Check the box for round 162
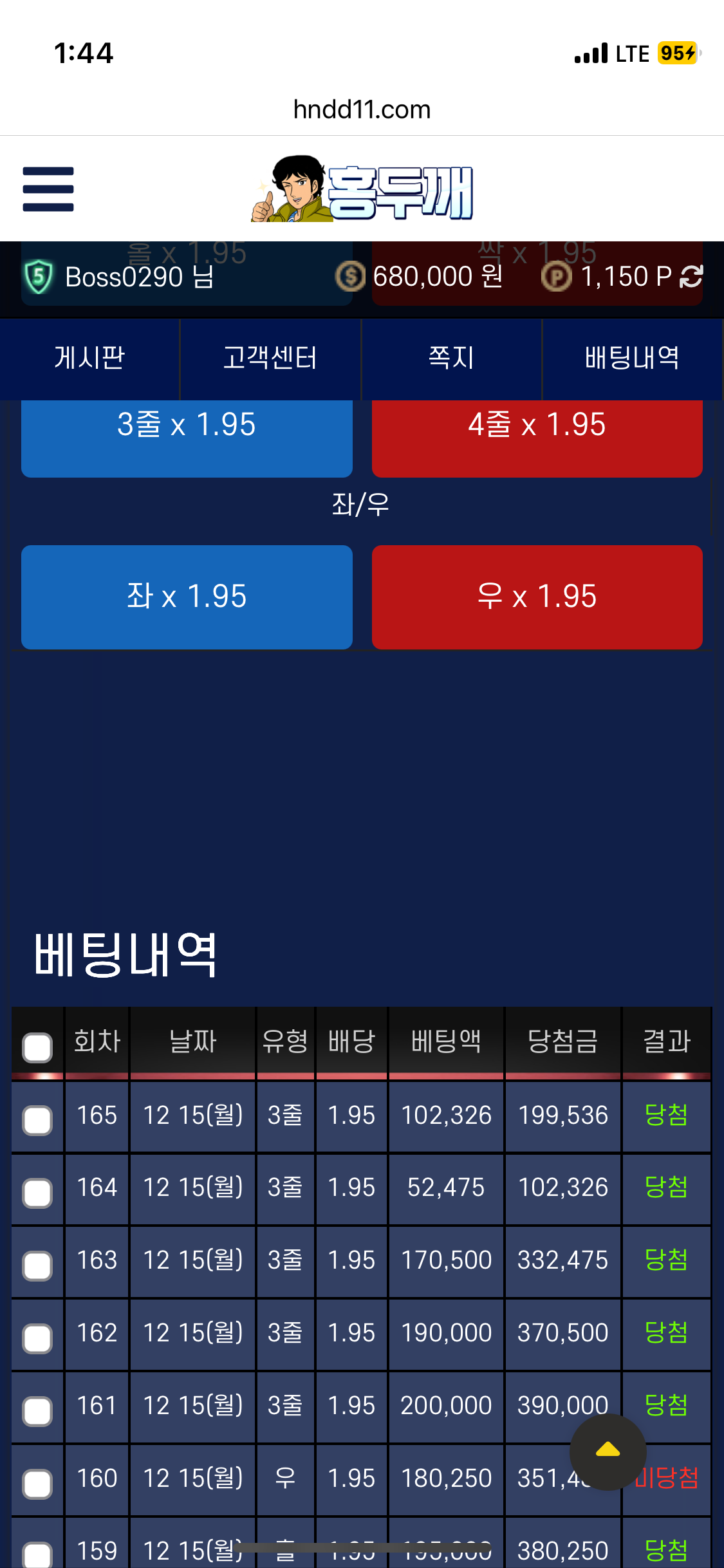 coord(37,1339)
